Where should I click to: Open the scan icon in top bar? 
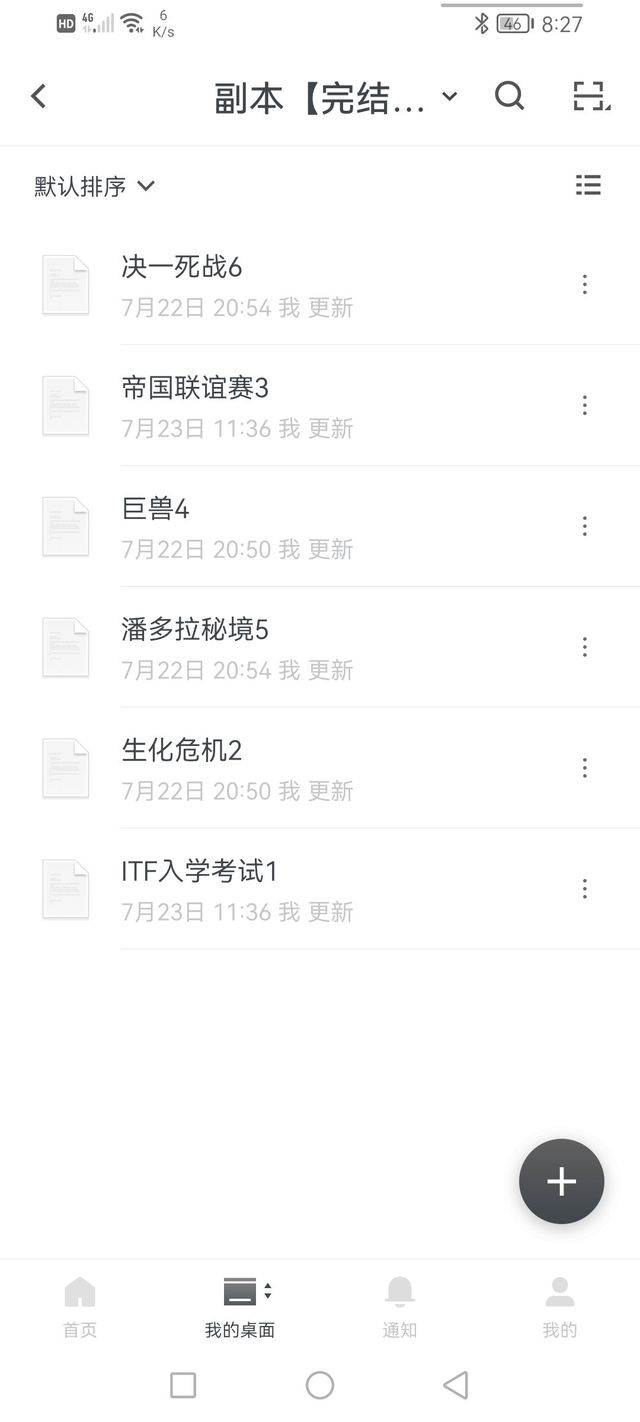tap(590, 96)
